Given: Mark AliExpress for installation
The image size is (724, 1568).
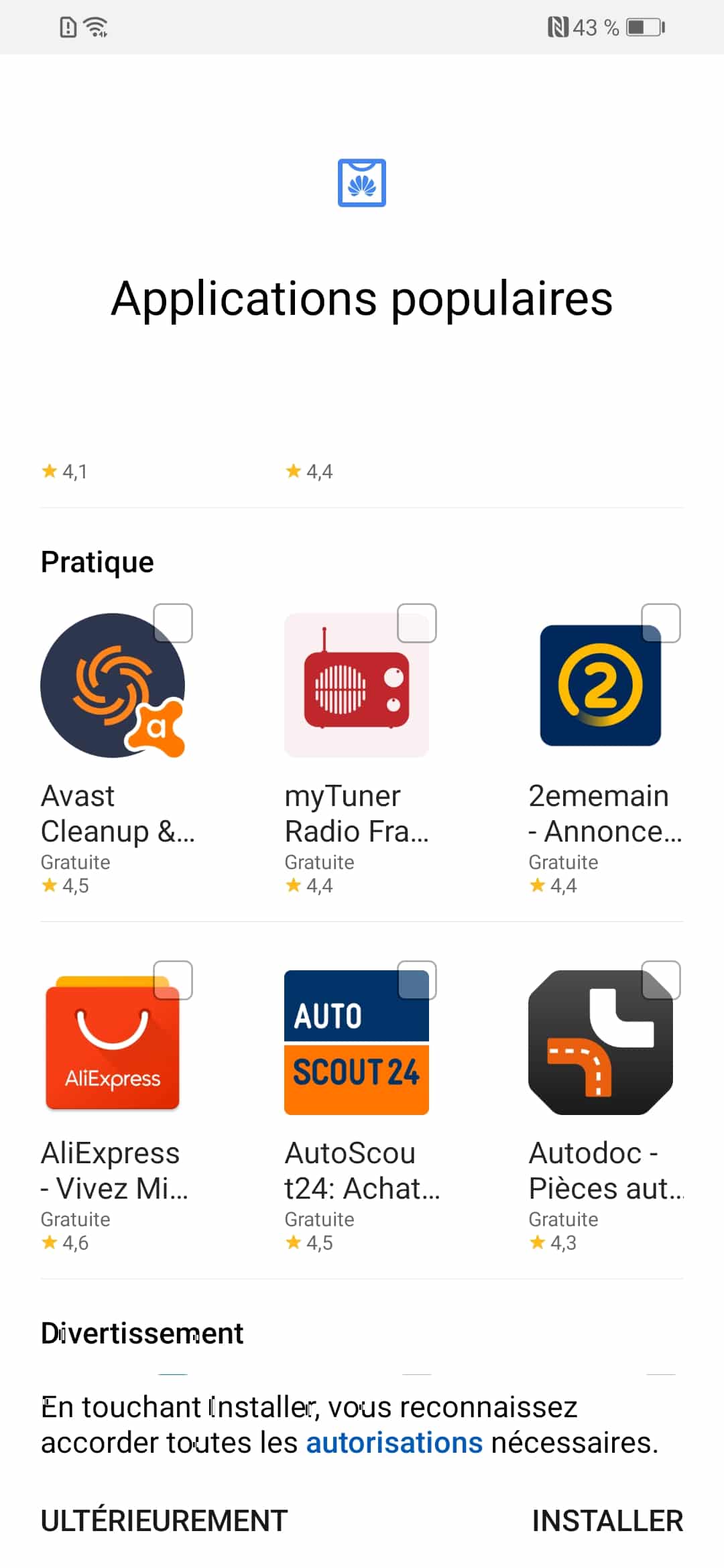Looking at the screenshot, I should coord(173,980).
